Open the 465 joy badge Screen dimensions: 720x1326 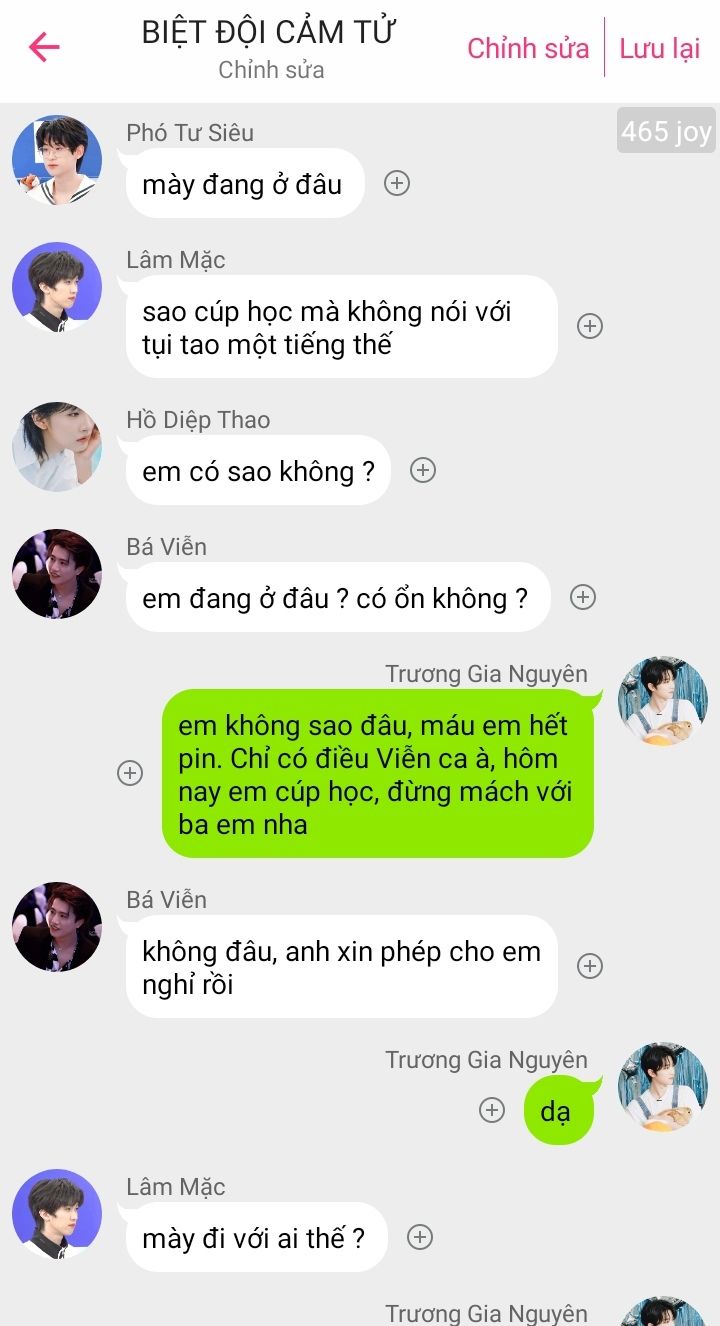point(666,131)
